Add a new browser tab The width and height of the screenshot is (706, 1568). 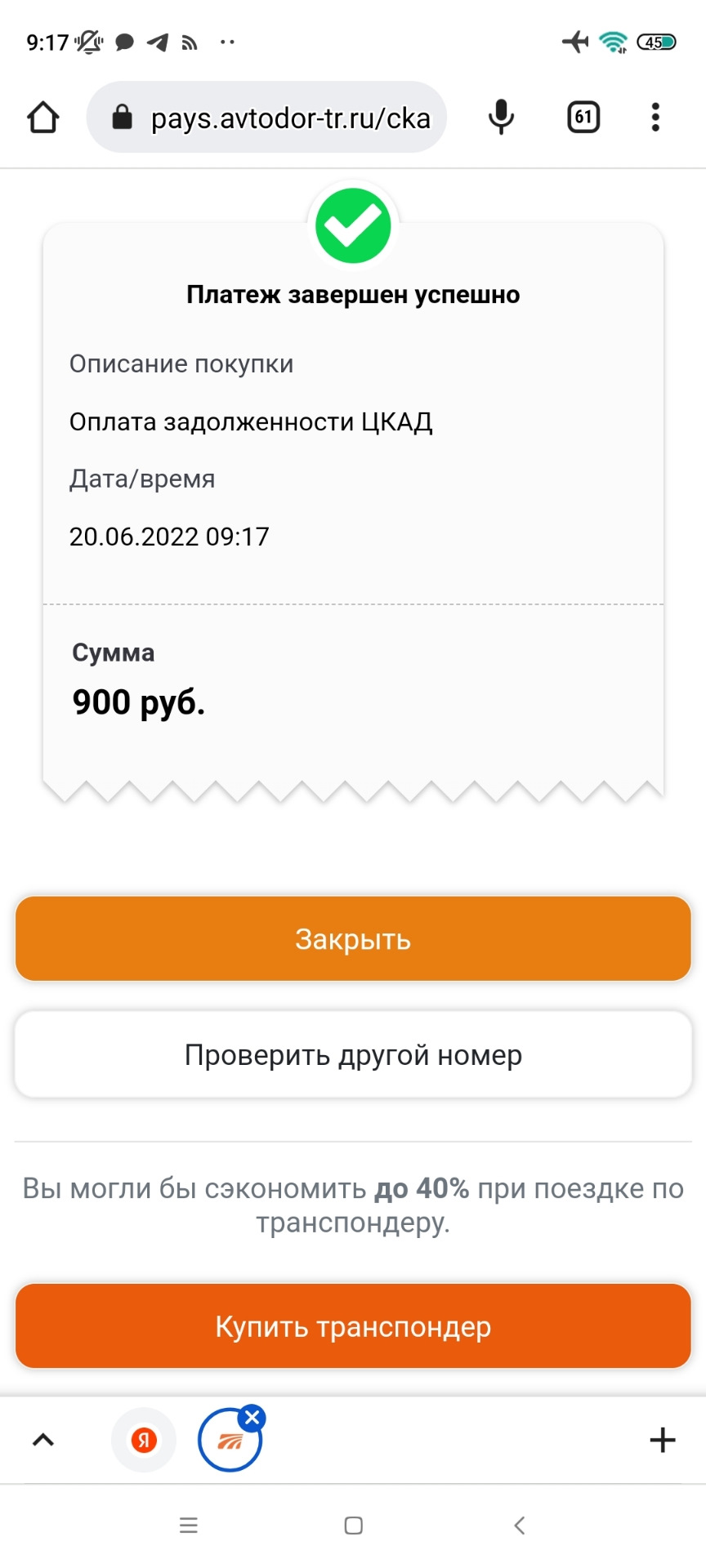[662, 1440]
